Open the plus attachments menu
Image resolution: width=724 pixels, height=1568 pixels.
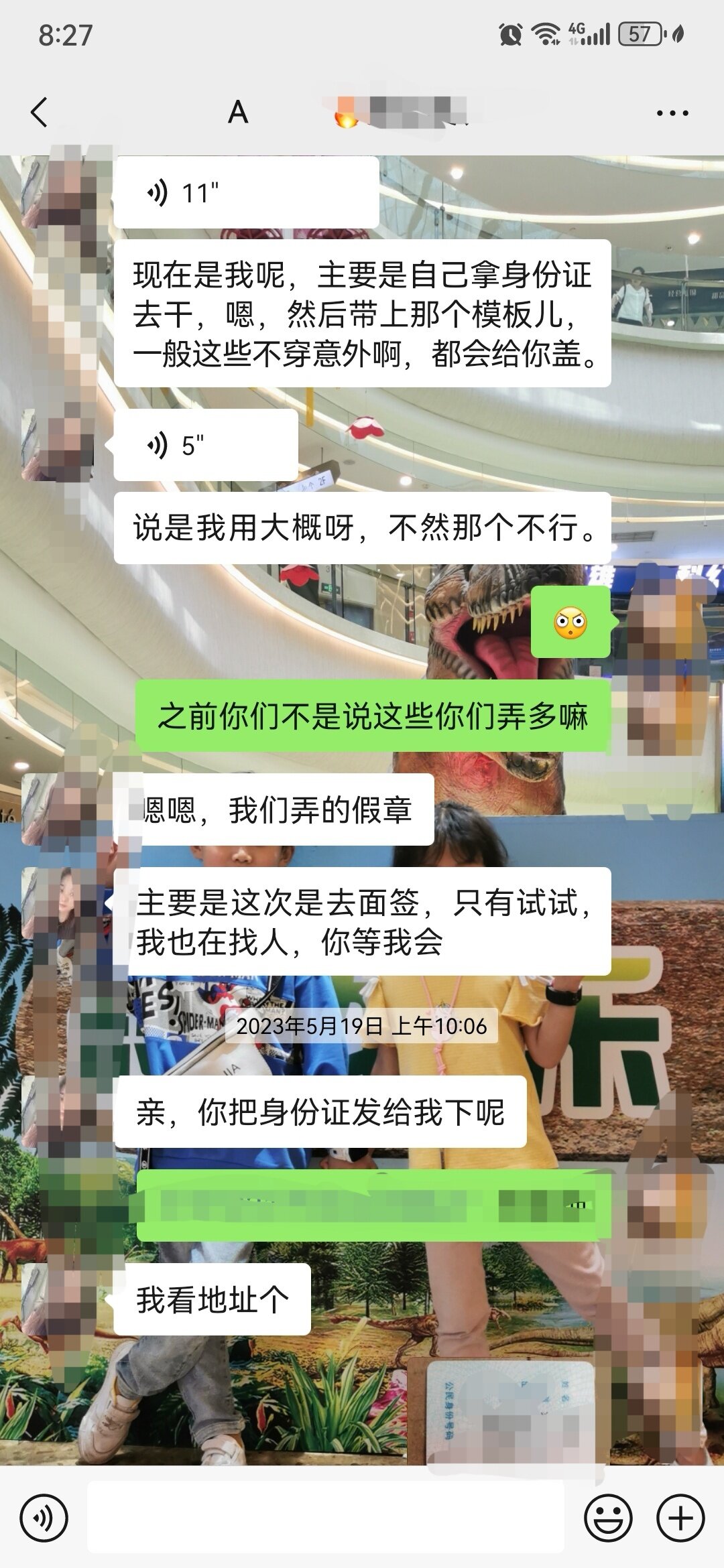(680, 1518)
